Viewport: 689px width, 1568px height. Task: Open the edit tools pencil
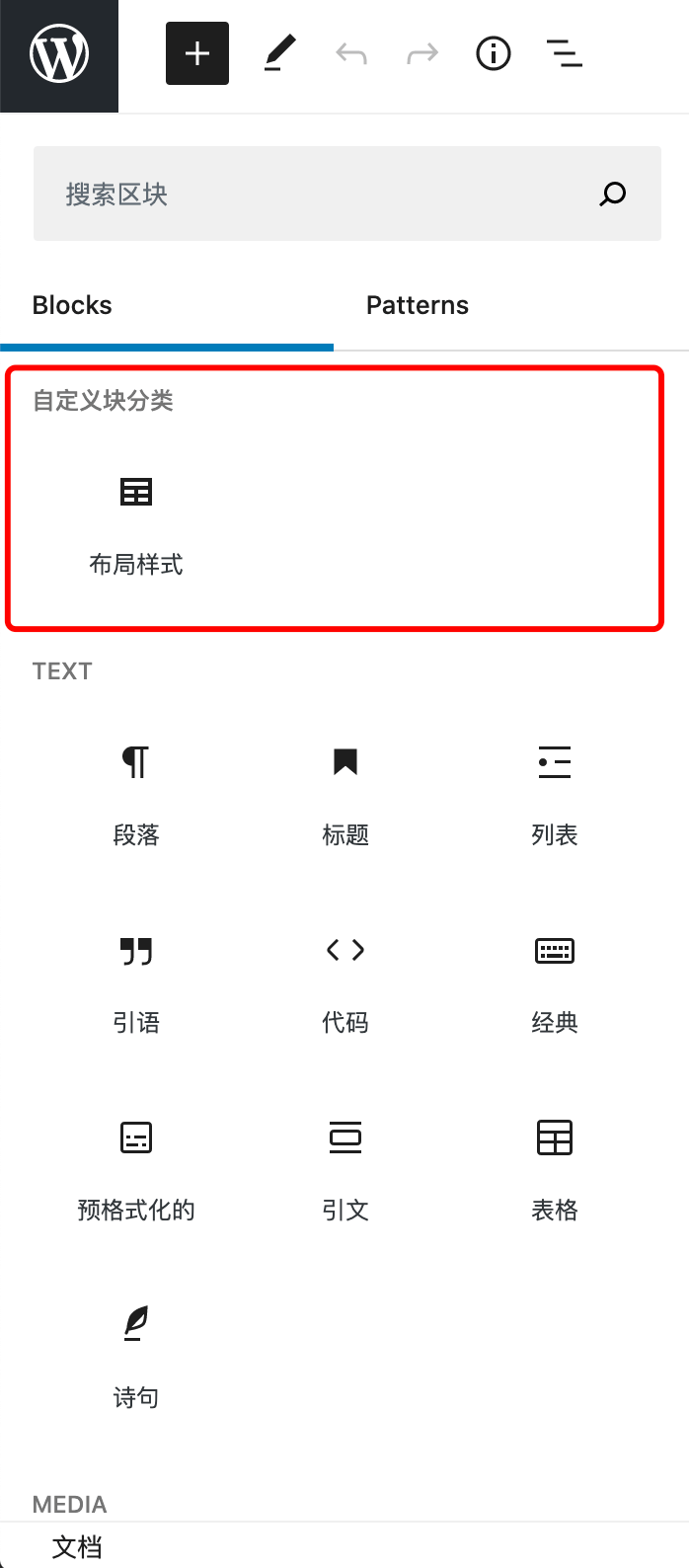[x=279, y=53]
